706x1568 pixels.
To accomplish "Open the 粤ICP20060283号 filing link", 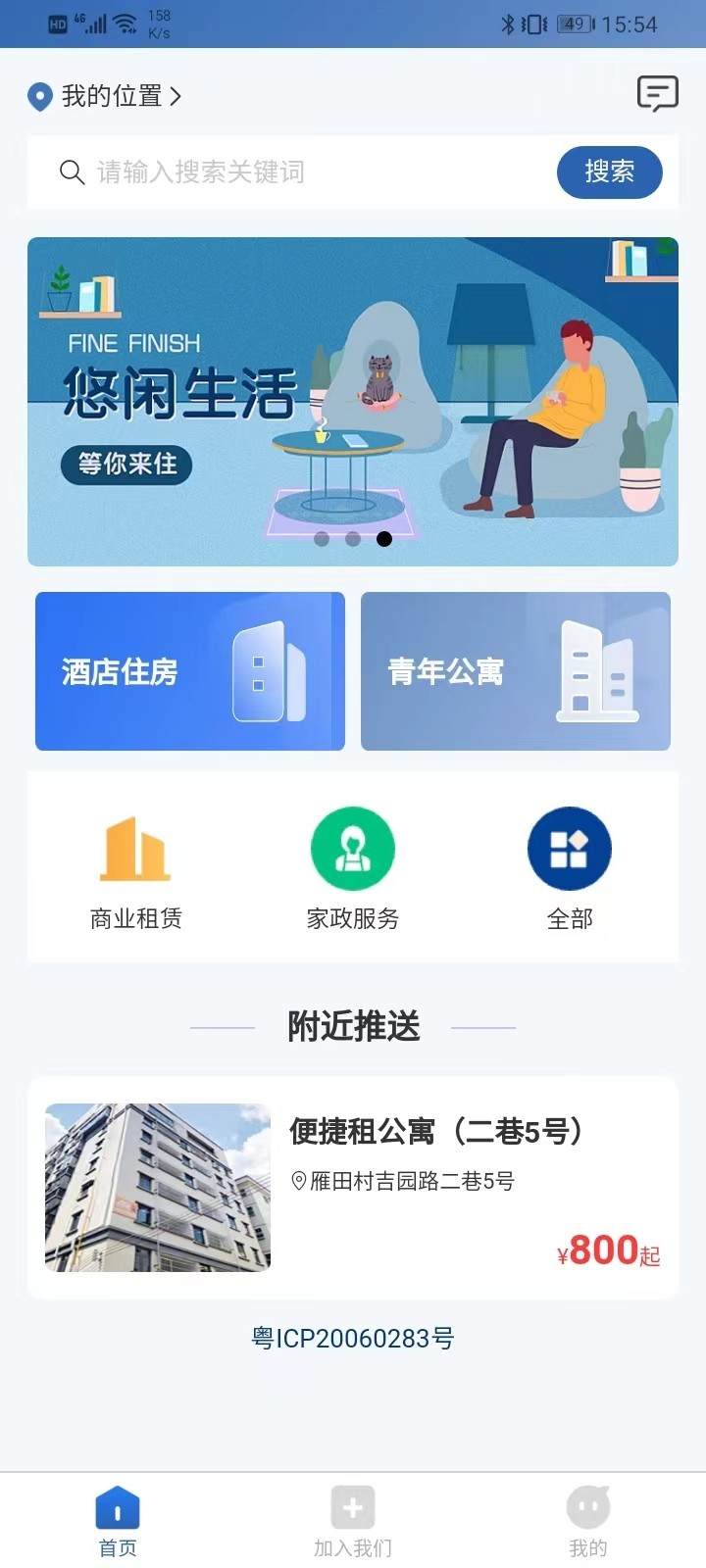I will (352, 1337).
